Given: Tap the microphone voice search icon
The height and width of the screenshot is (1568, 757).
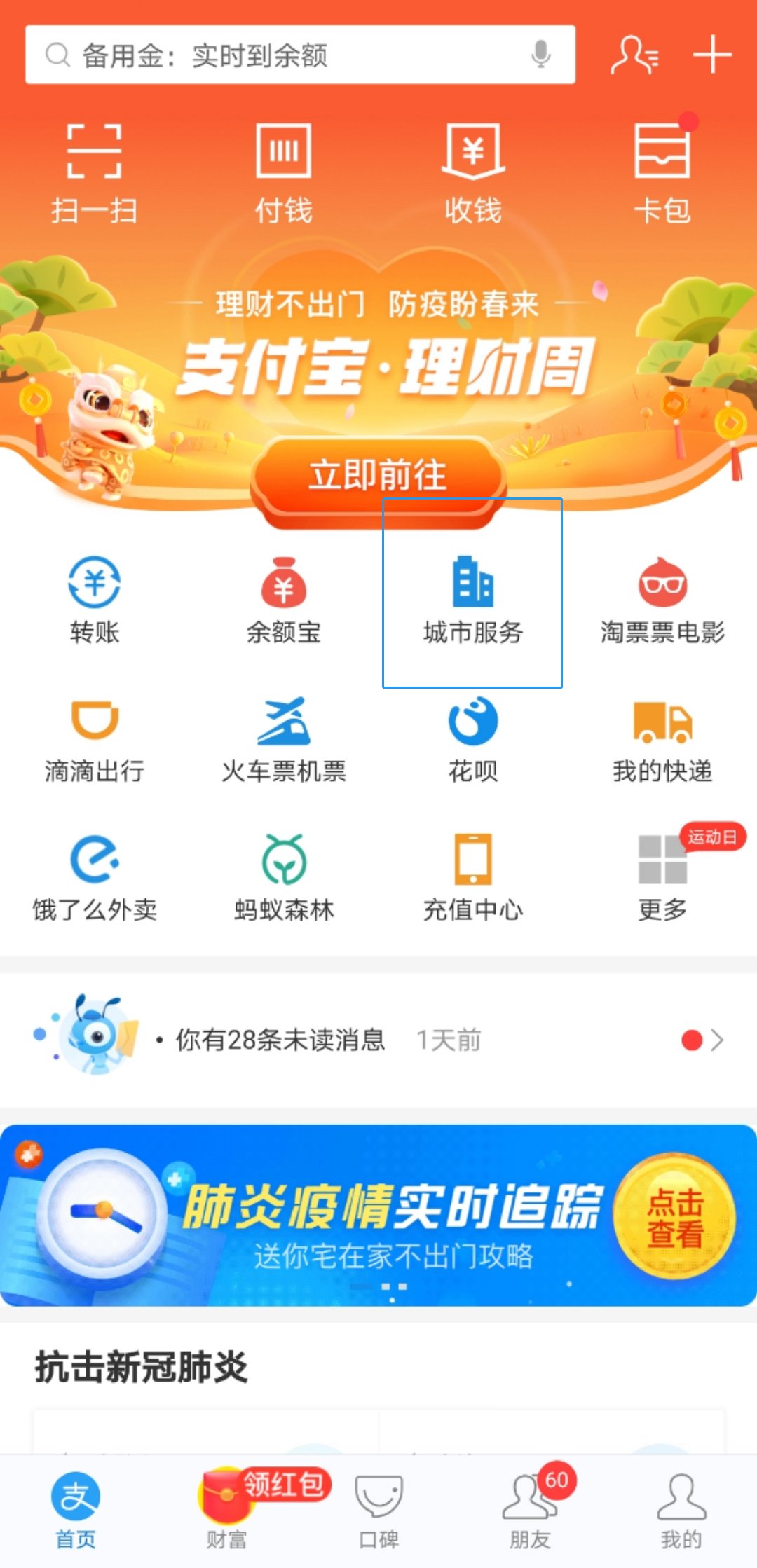Looking at the screenshot, I should [x=540, y=55].
